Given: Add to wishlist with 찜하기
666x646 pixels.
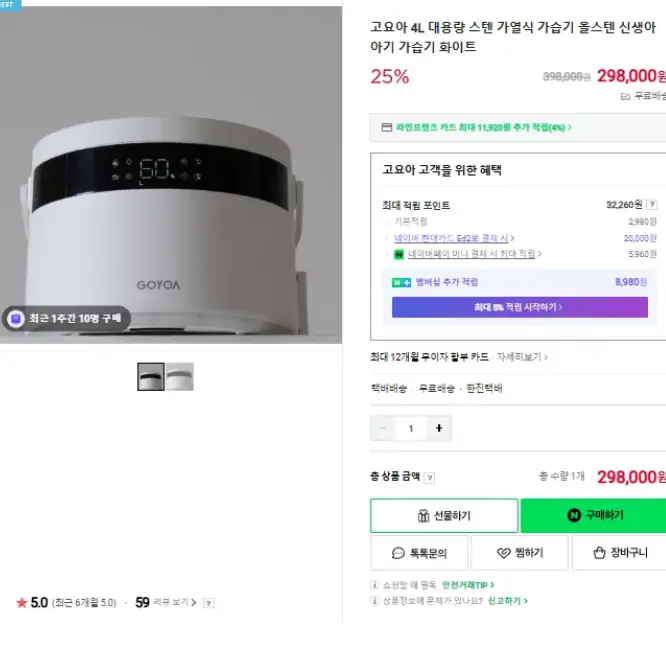Looking at the screenshot, I should point(521,553).
